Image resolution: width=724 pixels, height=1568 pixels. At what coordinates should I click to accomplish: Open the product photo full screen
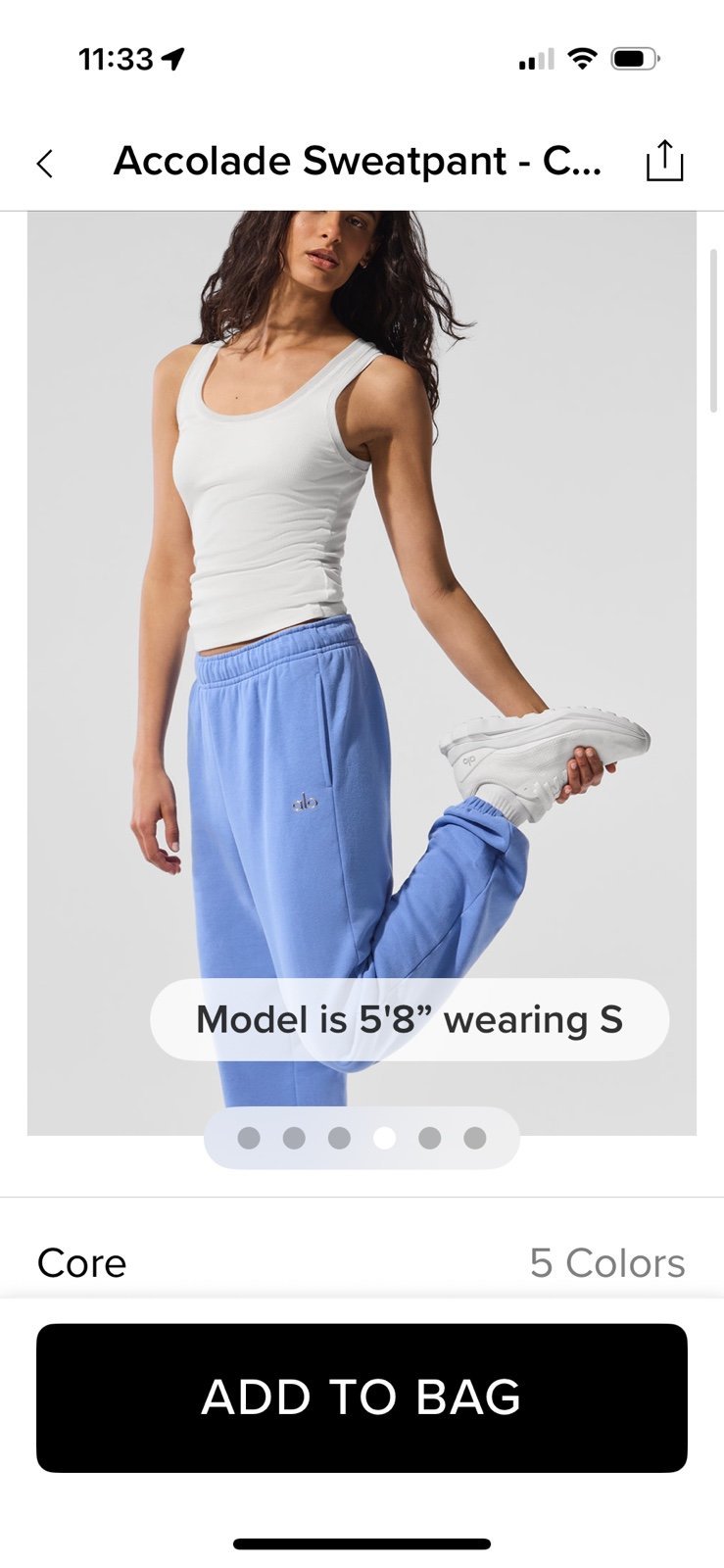(x=362, y=672)
